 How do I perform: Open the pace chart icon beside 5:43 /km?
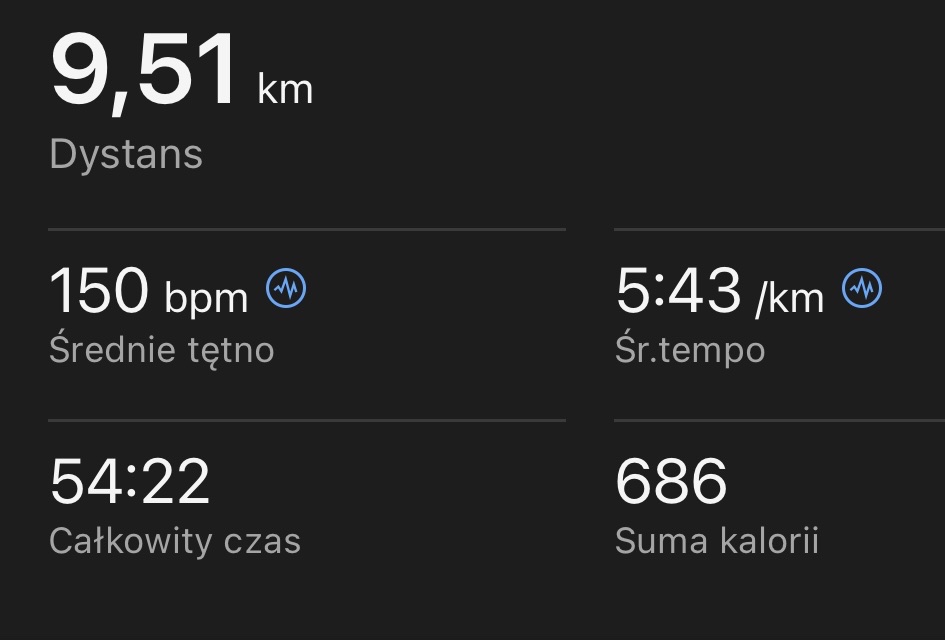(862, 289)
